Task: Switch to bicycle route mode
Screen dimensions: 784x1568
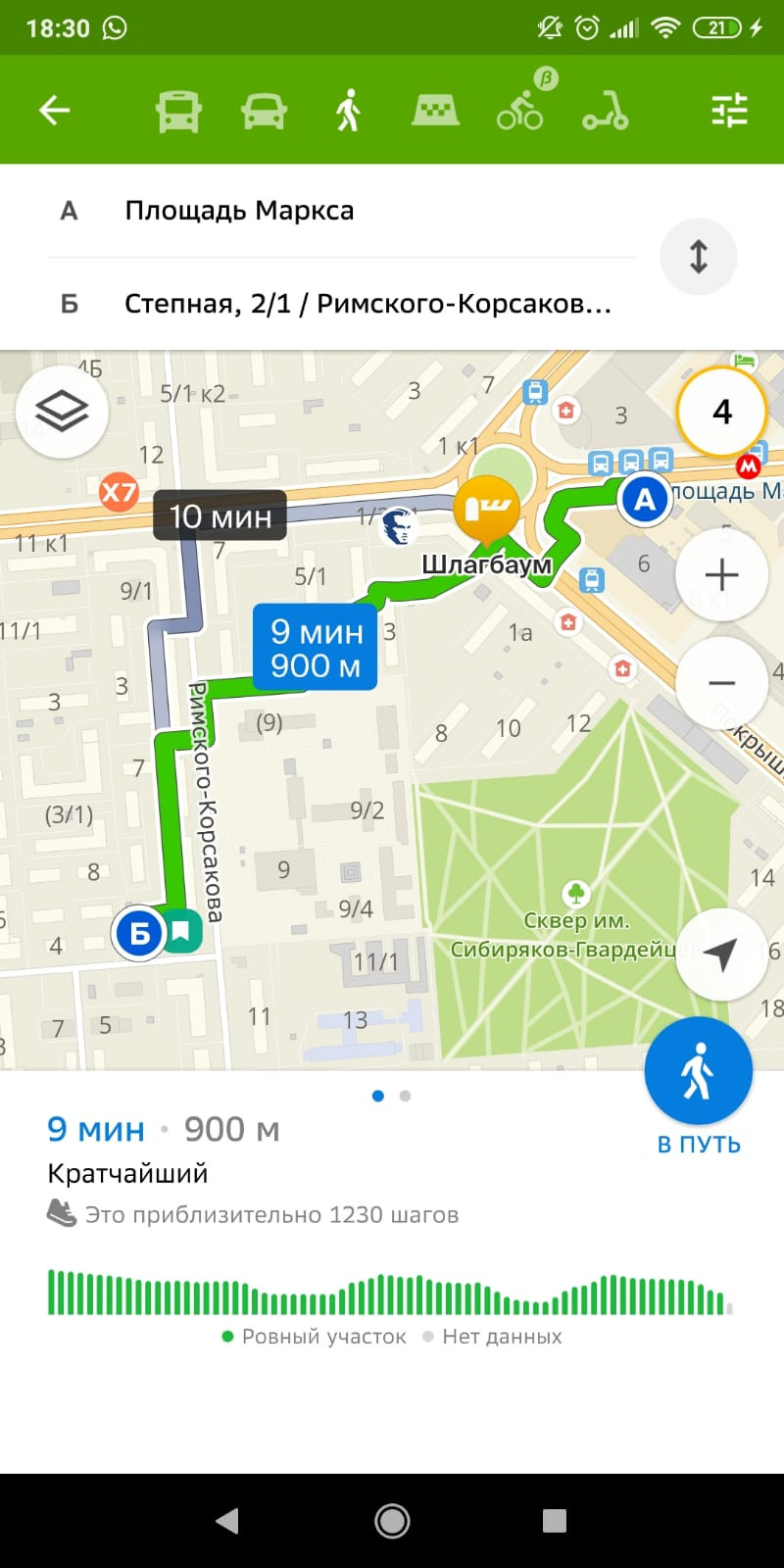Action: tap(520, 111)
